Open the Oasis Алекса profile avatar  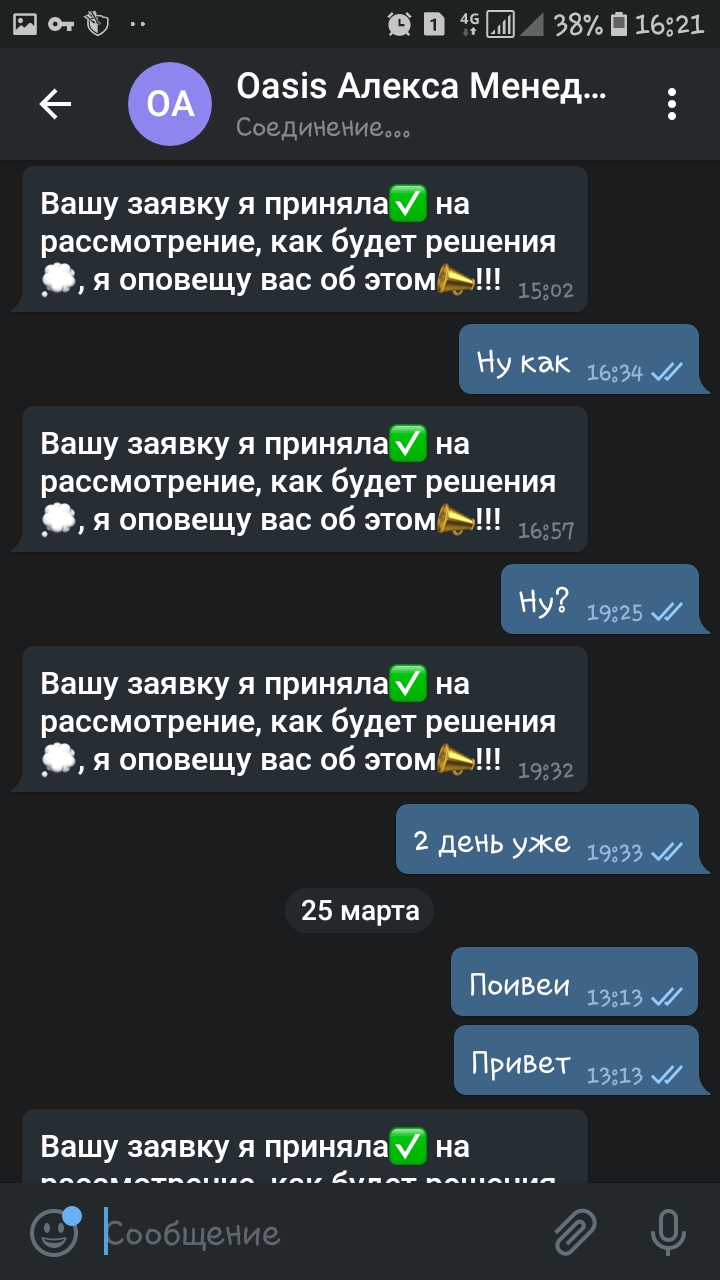coord(170,104)
